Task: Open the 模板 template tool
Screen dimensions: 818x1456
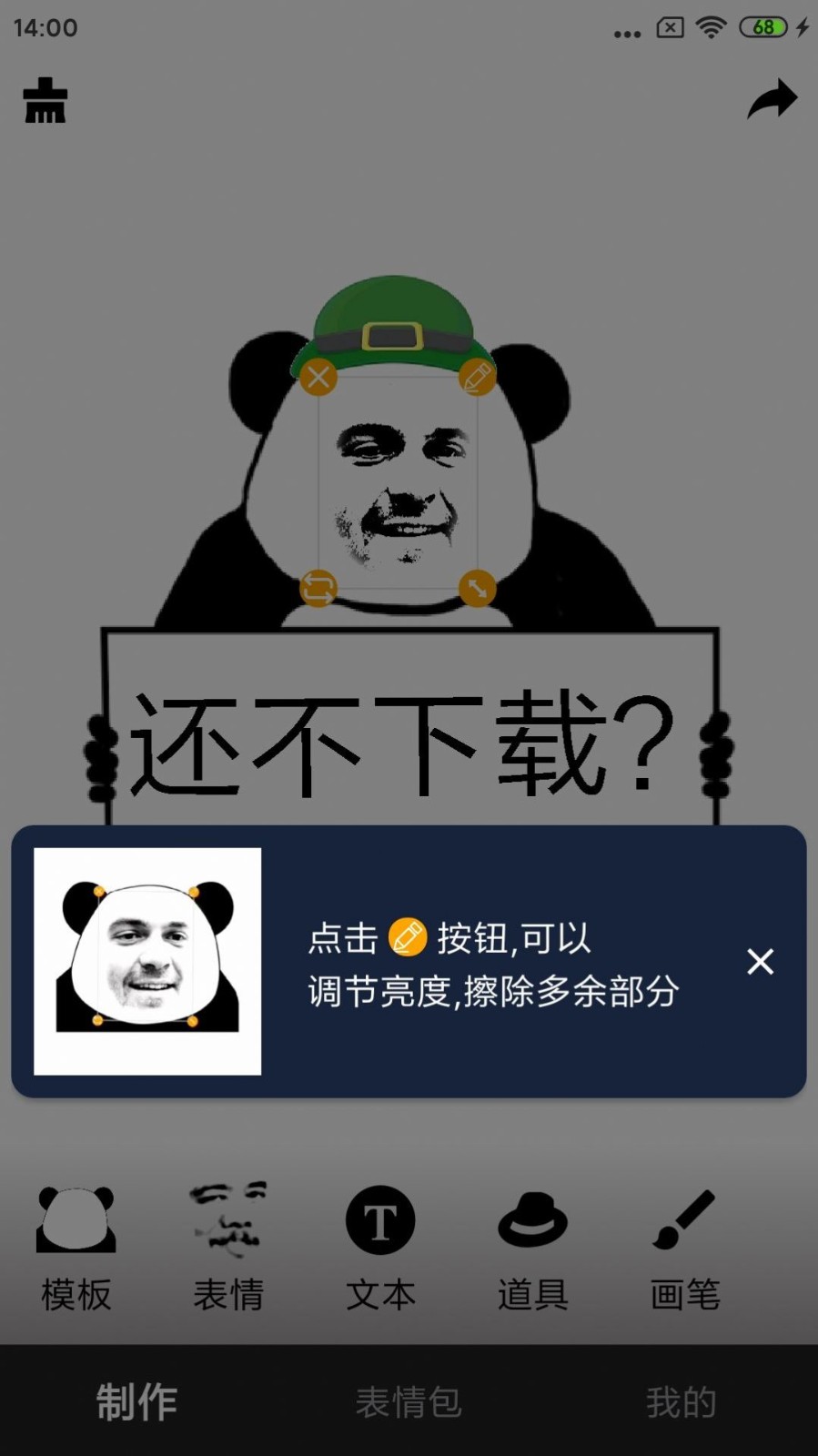Action: point(76,1248)
